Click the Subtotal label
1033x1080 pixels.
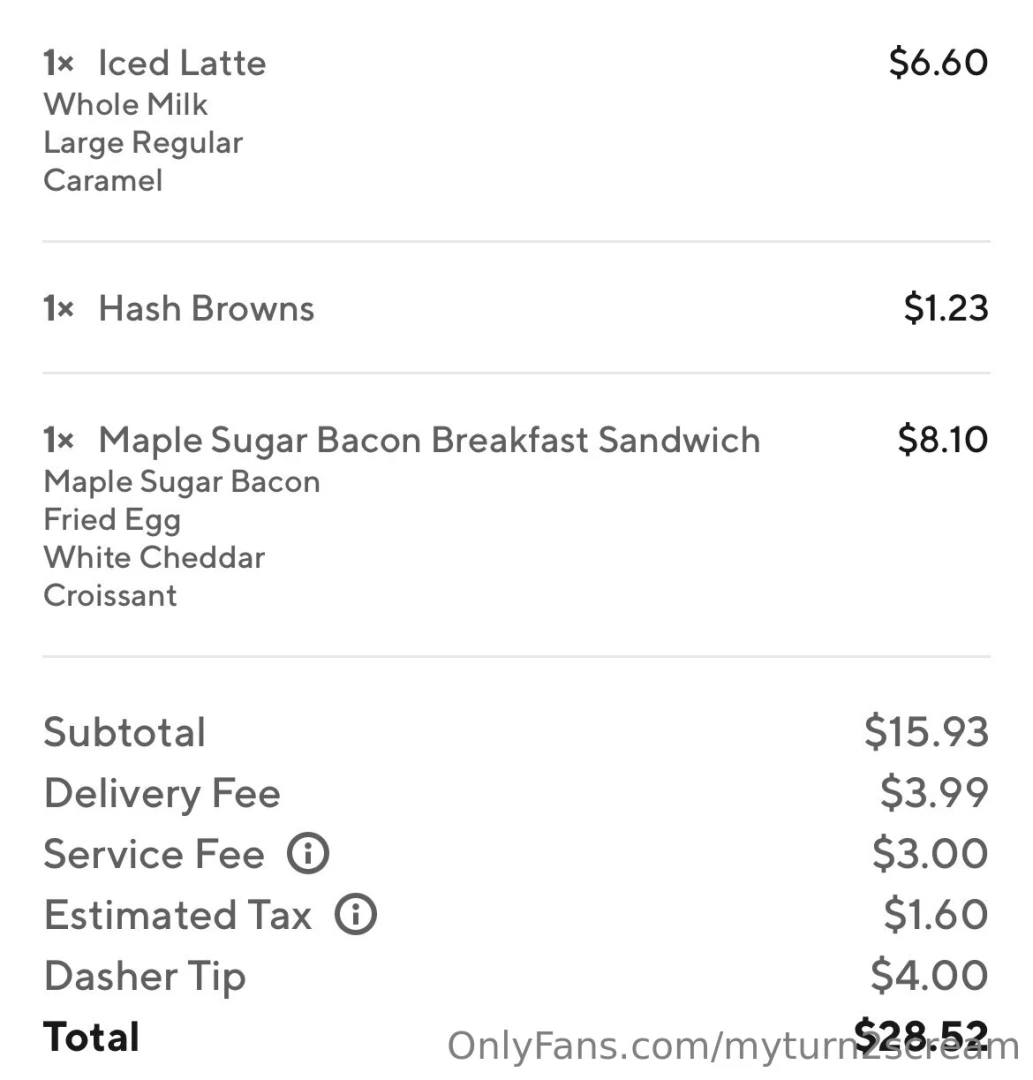tap(124, 732)
